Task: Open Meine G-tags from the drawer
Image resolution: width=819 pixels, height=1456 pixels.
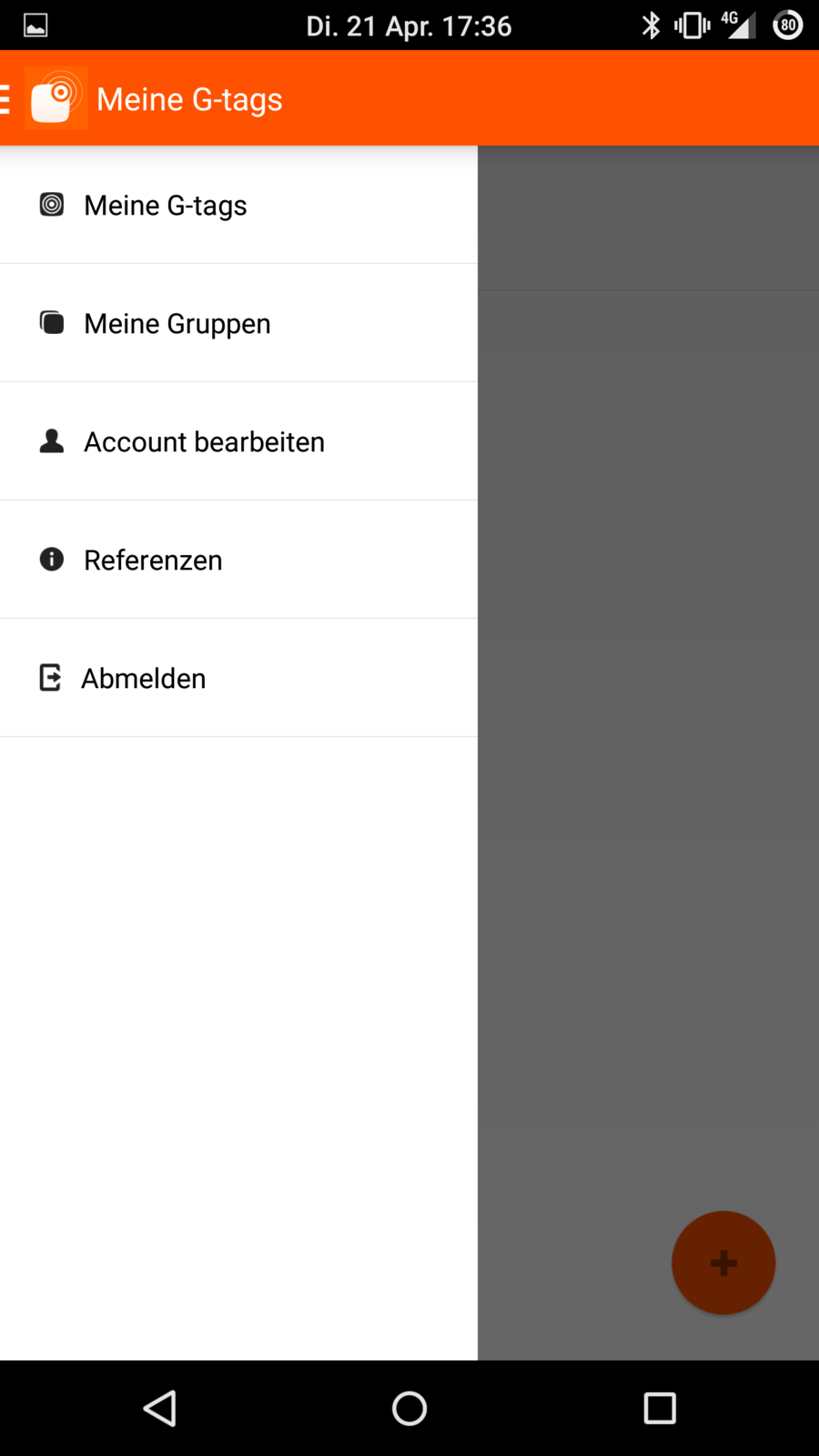Action: pos(165,206)
